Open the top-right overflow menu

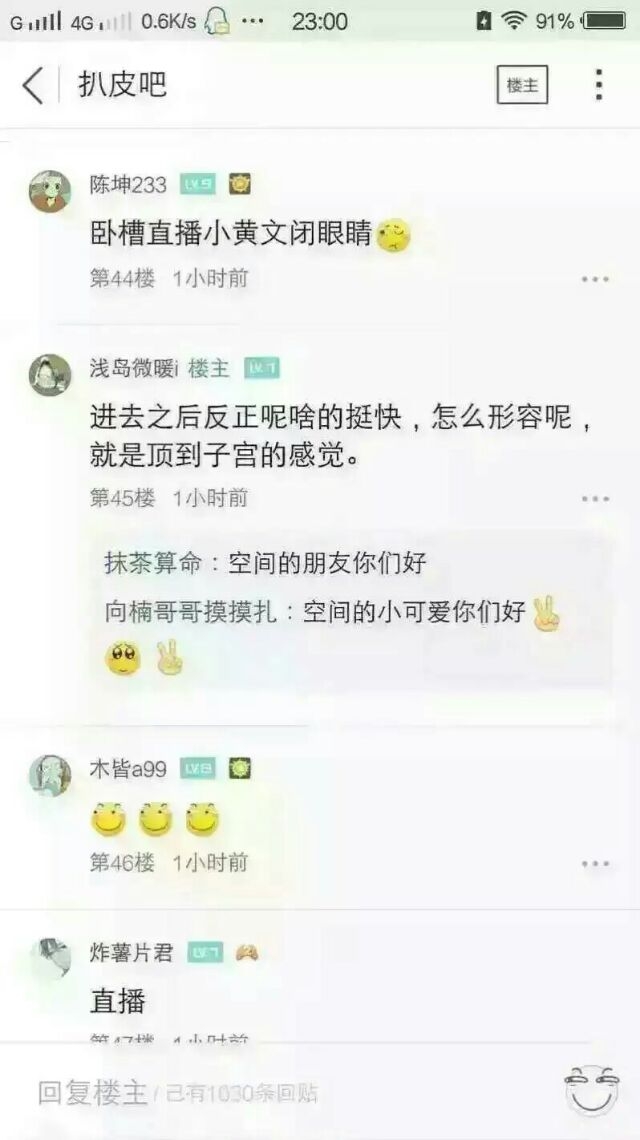599,85
